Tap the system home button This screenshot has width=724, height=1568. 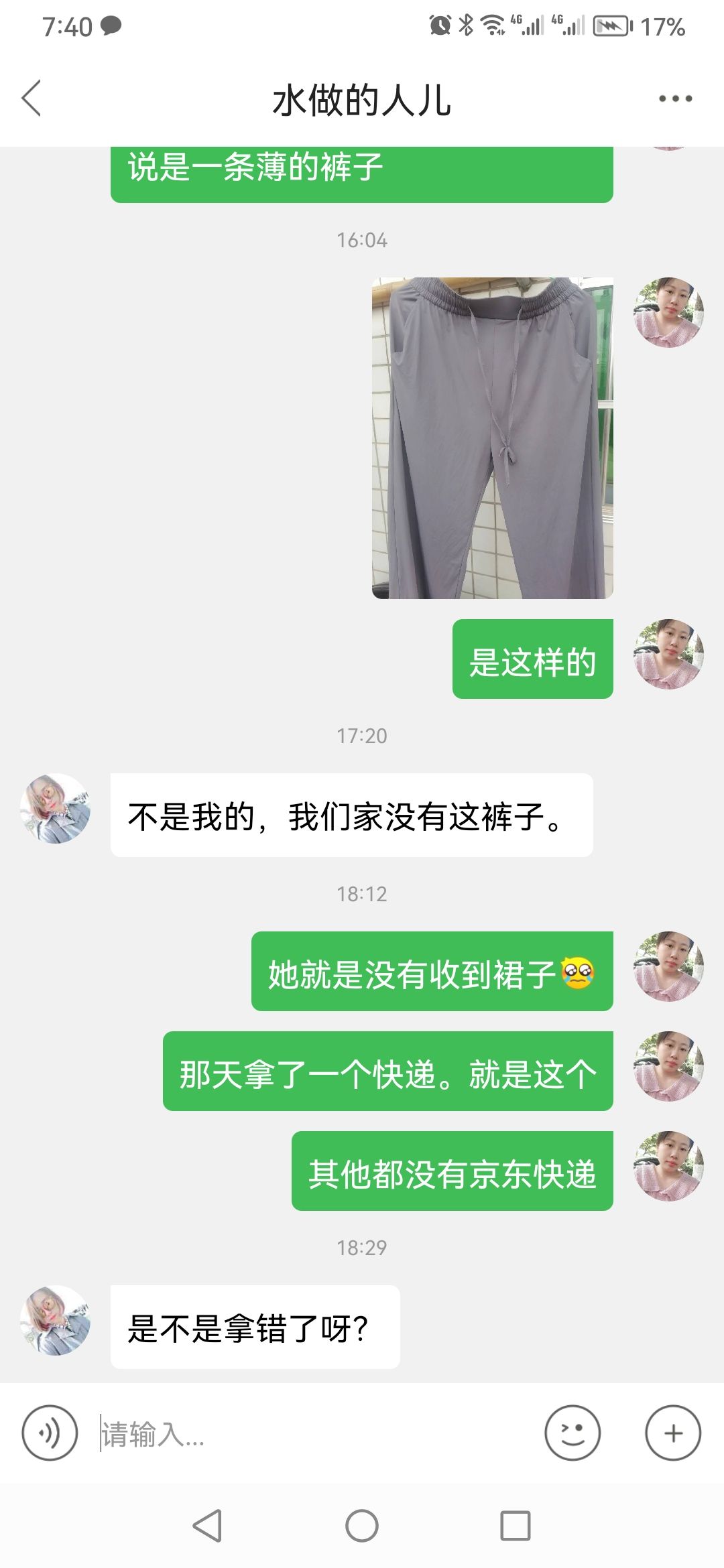(362, 1526)
